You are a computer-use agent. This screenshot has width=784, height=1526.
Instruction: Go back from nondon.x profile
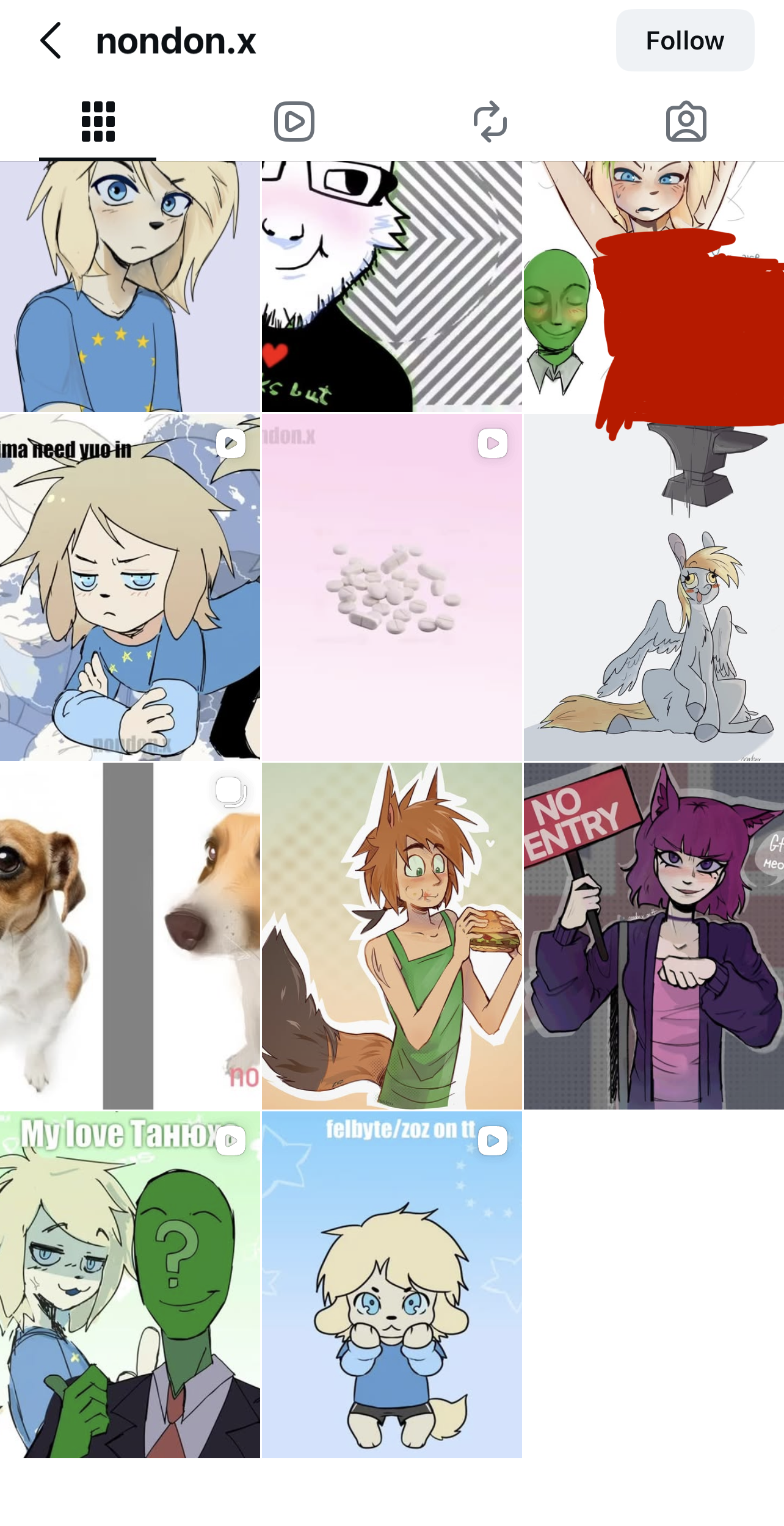[x=51, y=40]
